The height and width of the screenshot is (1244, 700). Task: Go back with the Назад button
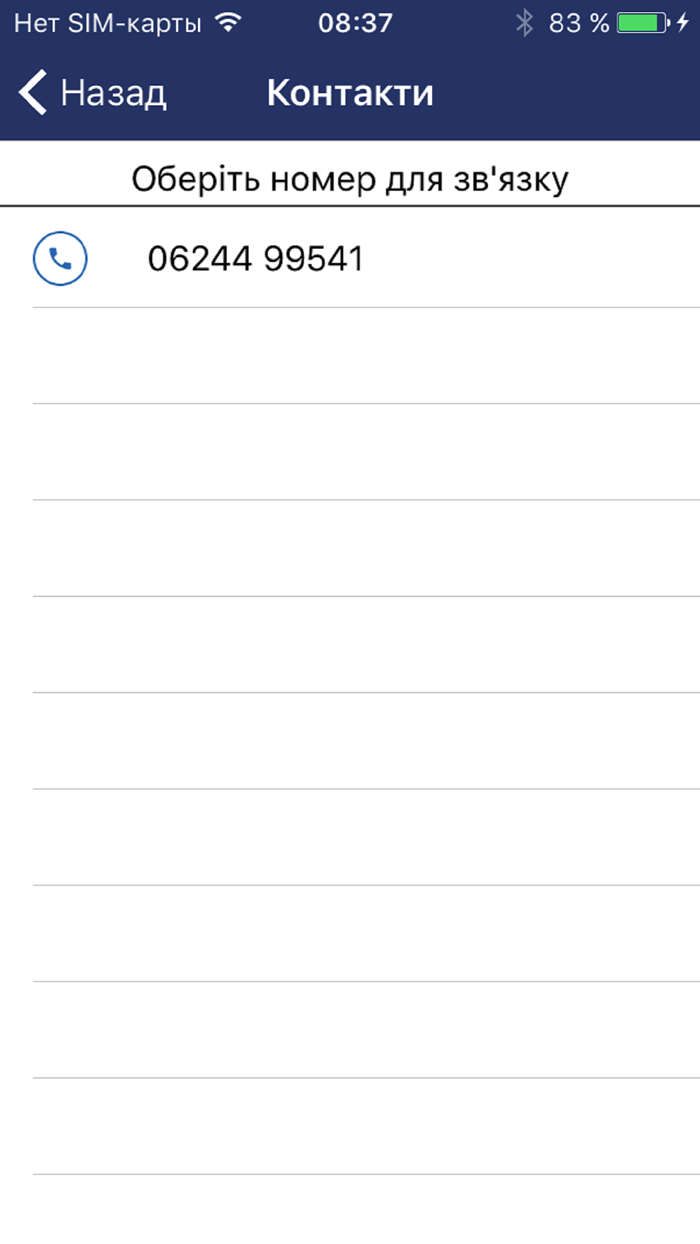[x=92, y=93]
